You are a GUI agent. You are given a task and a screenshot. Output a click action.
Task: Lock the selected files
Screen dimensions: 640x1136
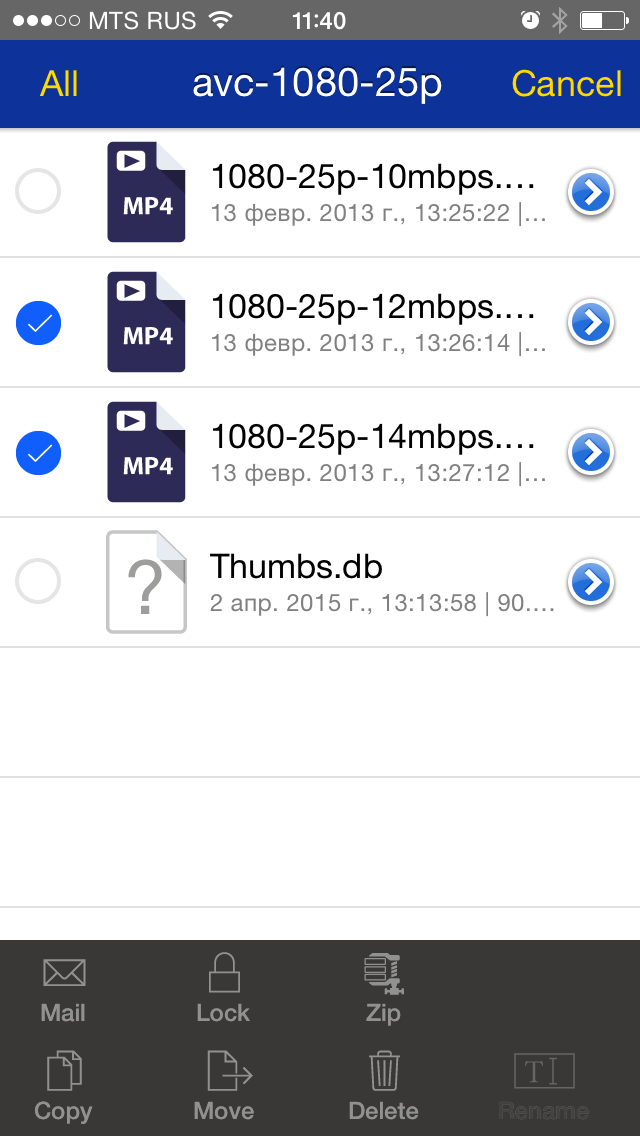click(223, 990)
